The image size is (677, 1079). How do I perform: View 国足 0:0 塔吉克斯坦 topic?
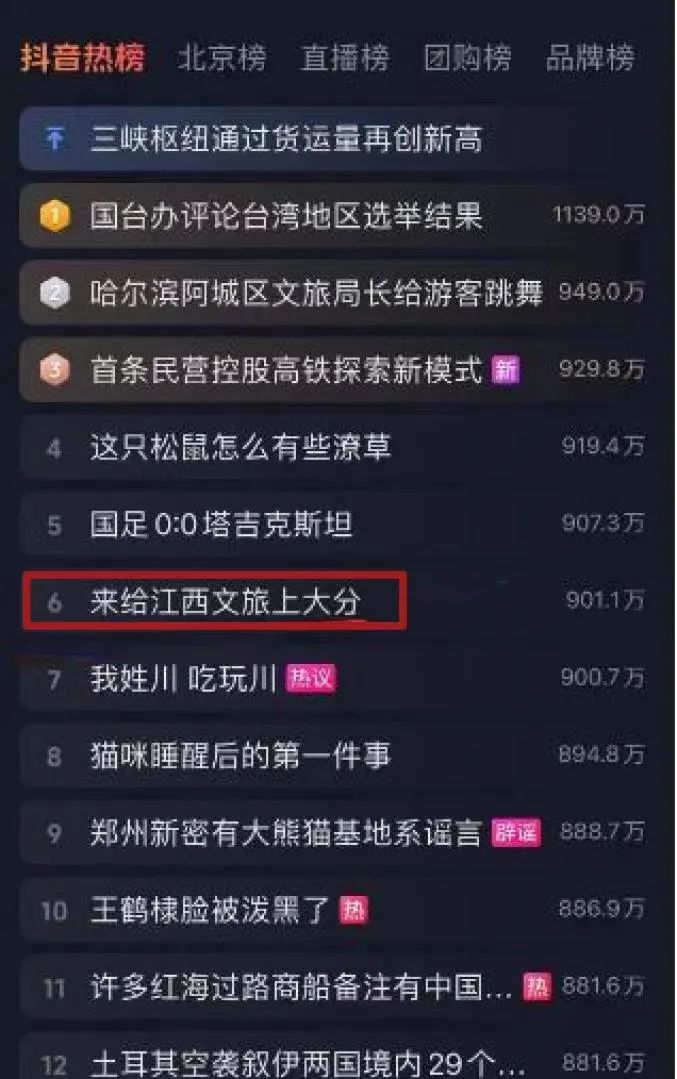[x=221, y=524]
